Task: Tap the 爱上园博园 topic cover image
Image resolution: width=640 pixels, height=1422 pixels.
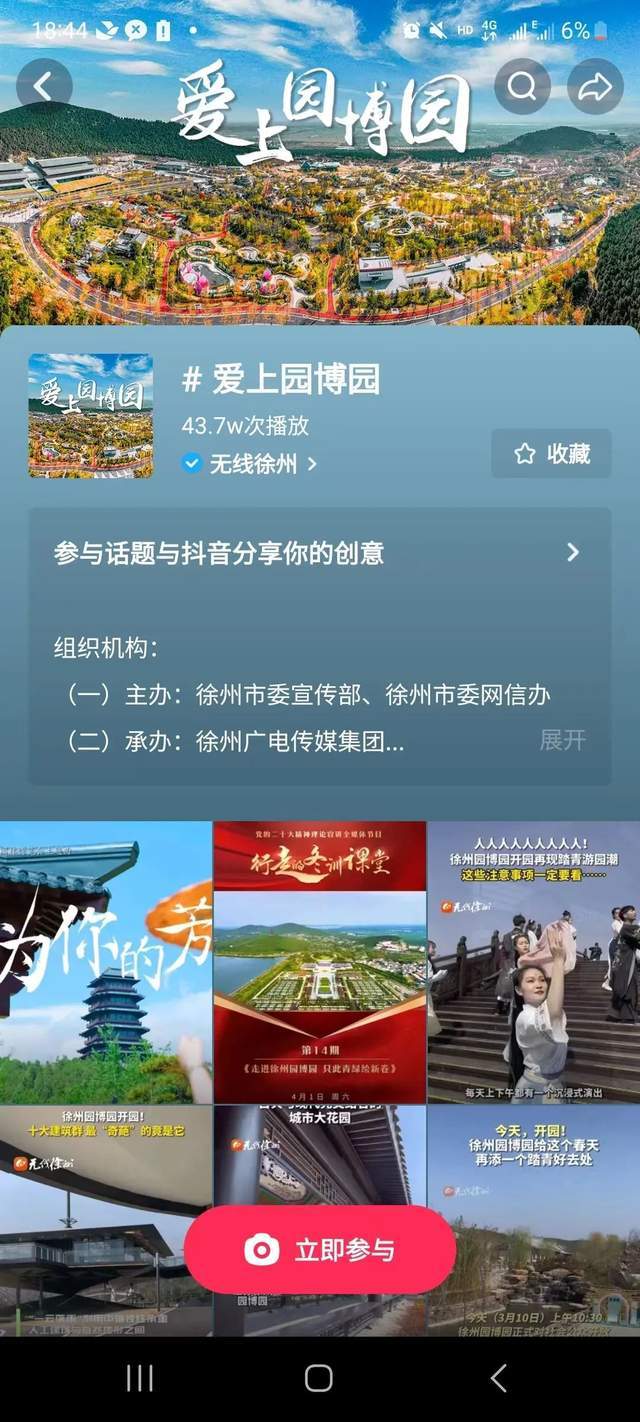Action: pos(91,415)
